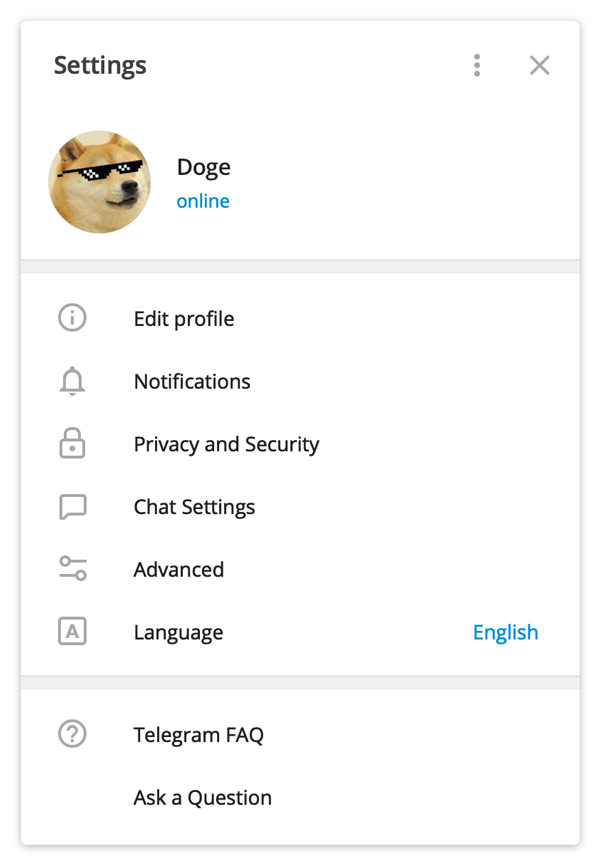Open Privacy and Security
This screenshot has height=865, width=600.
pyautogui.click(x=226, y=444)
